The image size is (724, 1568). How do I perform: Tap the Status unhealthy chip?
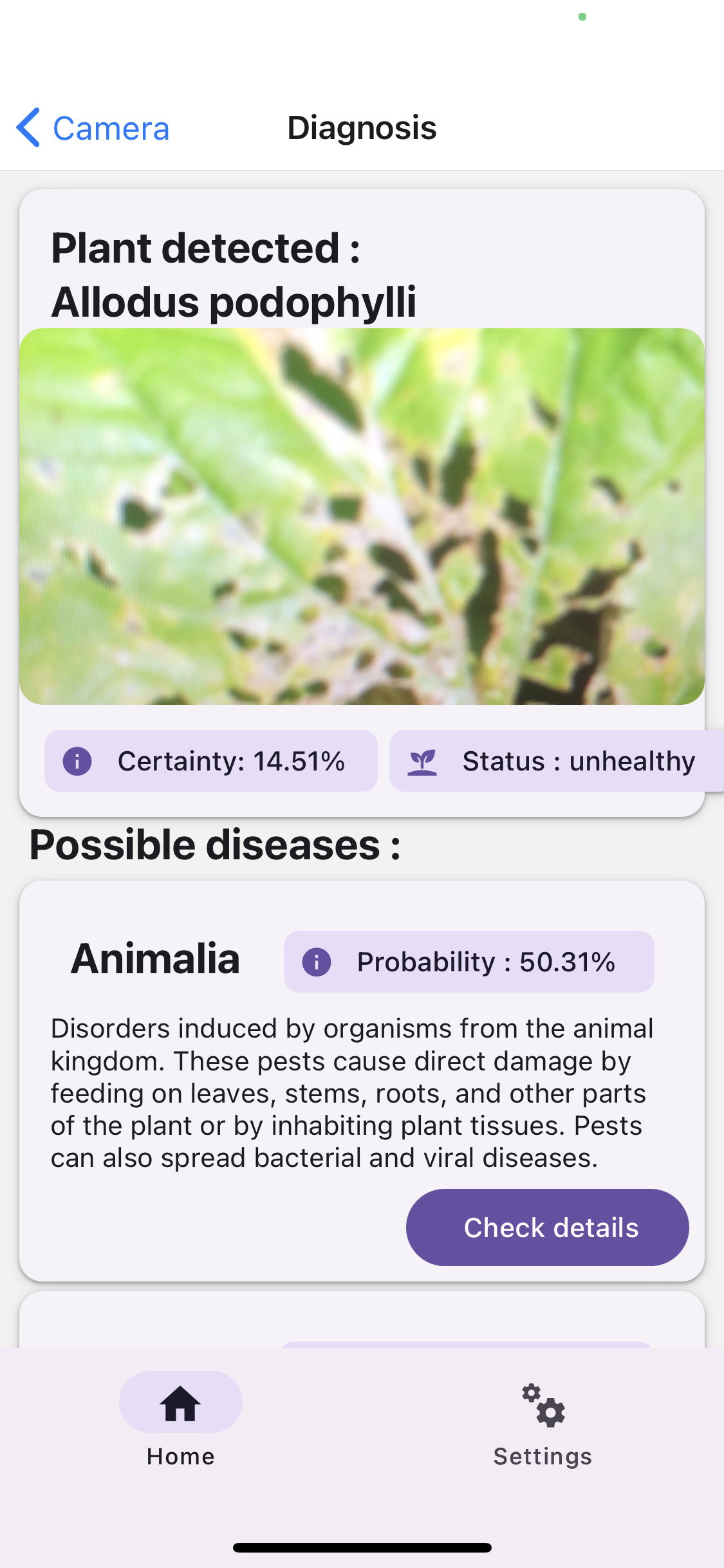556,761
